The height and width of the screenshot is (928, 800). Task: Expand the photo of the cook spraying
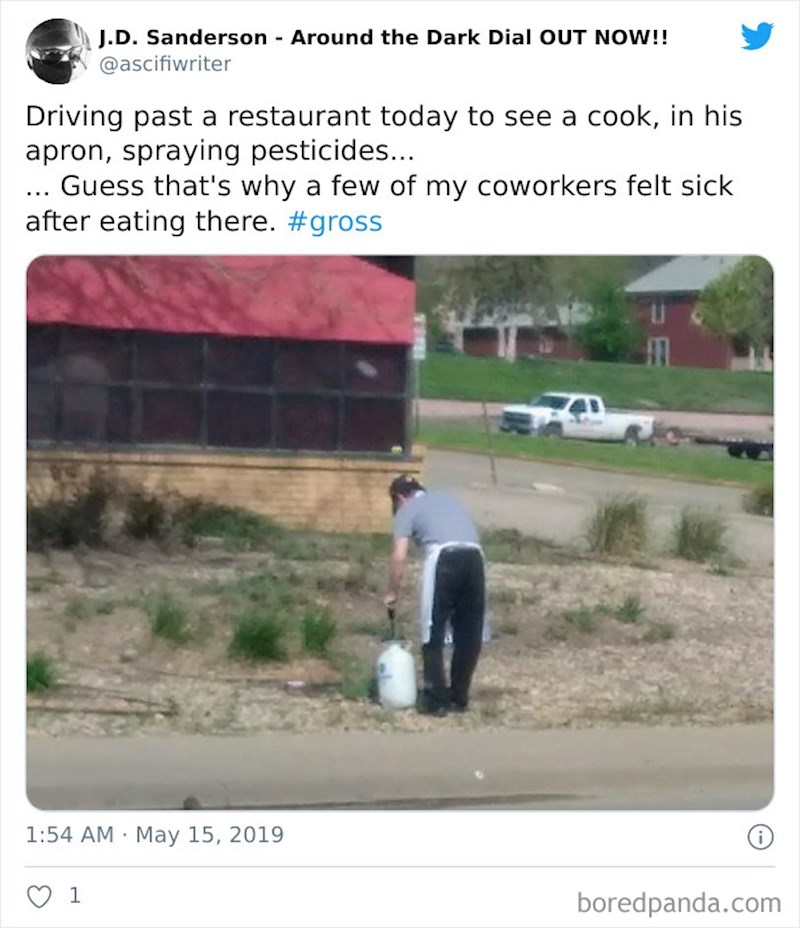tap(400, 532)
